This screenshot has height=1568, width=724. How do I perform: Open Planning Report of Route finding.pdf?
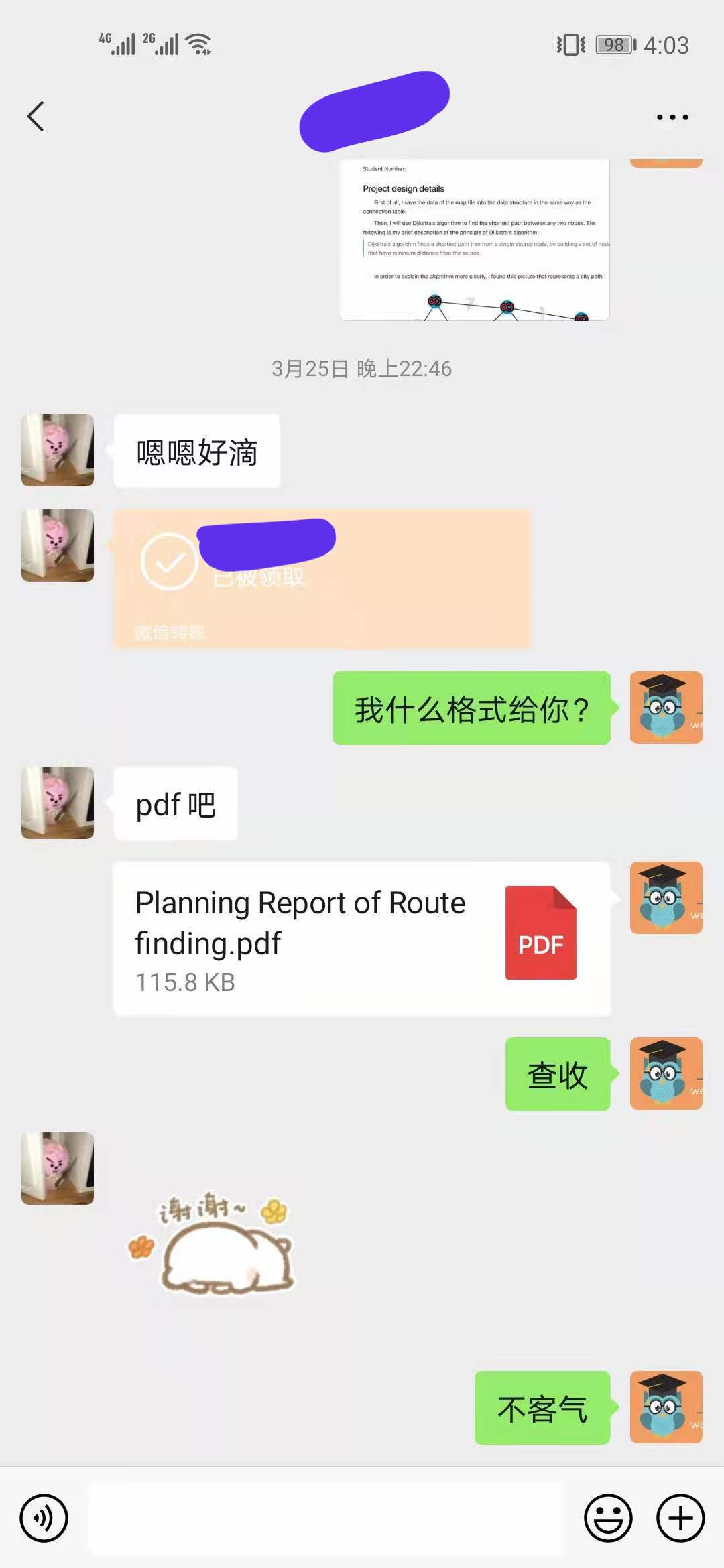361,939
